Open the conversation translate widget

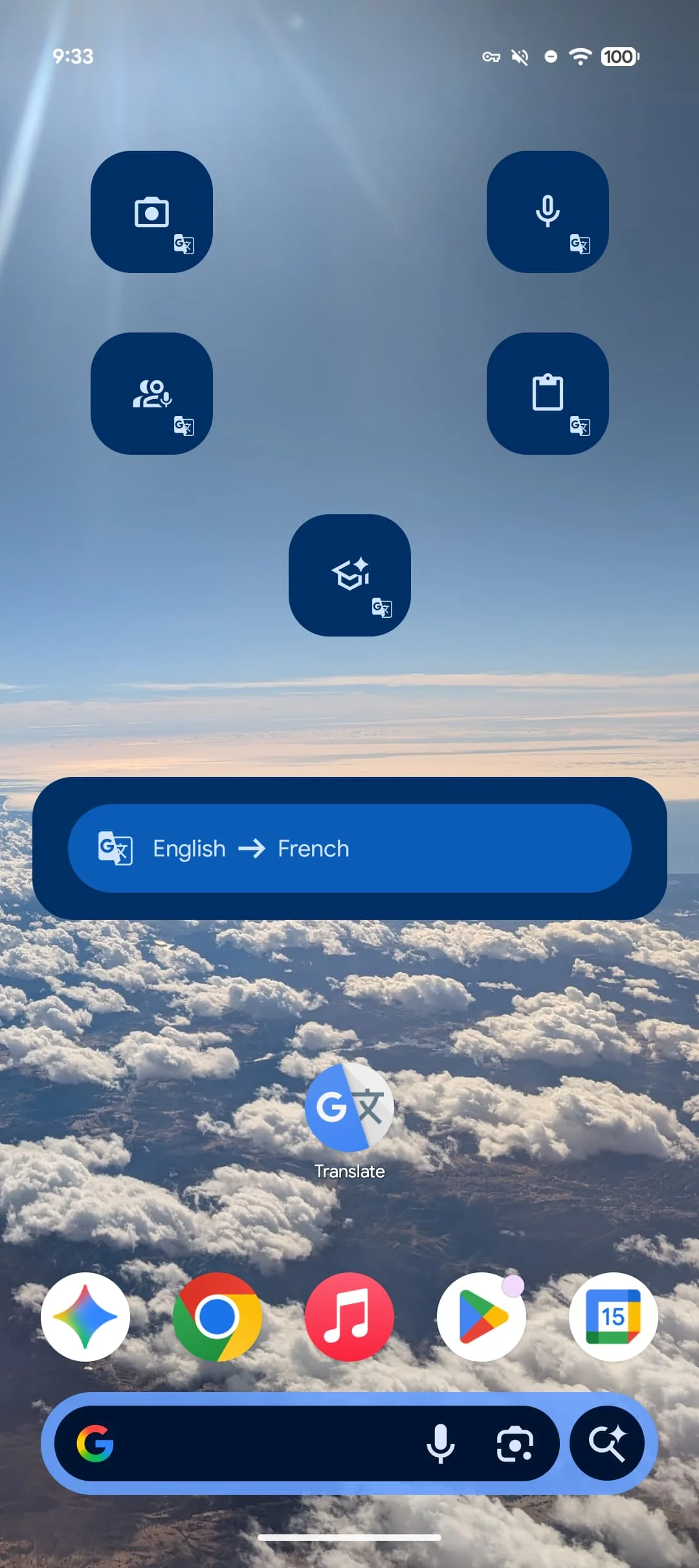pyautogui.click(x=151, y=393)
